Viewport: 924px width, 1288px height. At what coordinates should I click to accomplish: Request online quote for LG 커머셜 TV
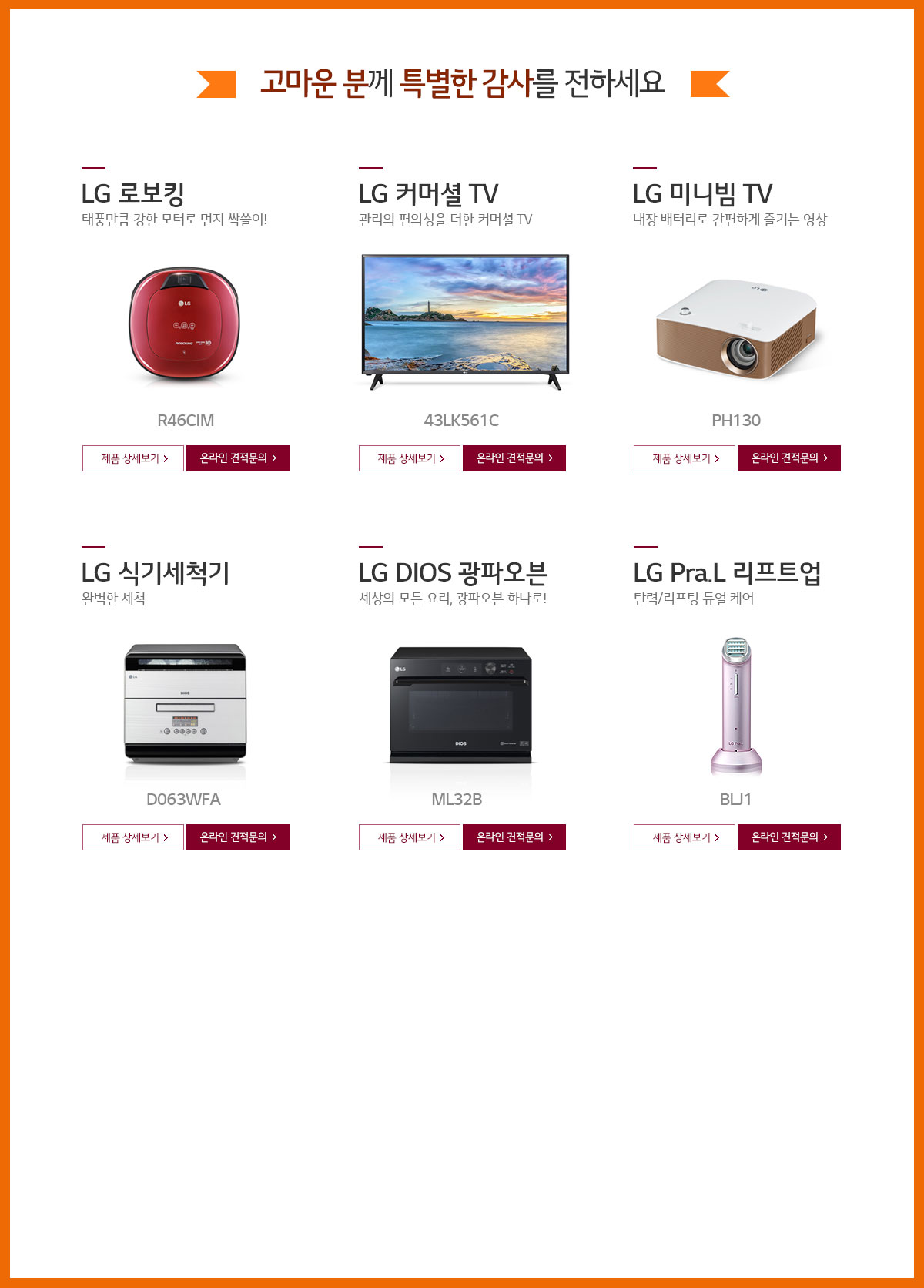[x=514, y=458]
